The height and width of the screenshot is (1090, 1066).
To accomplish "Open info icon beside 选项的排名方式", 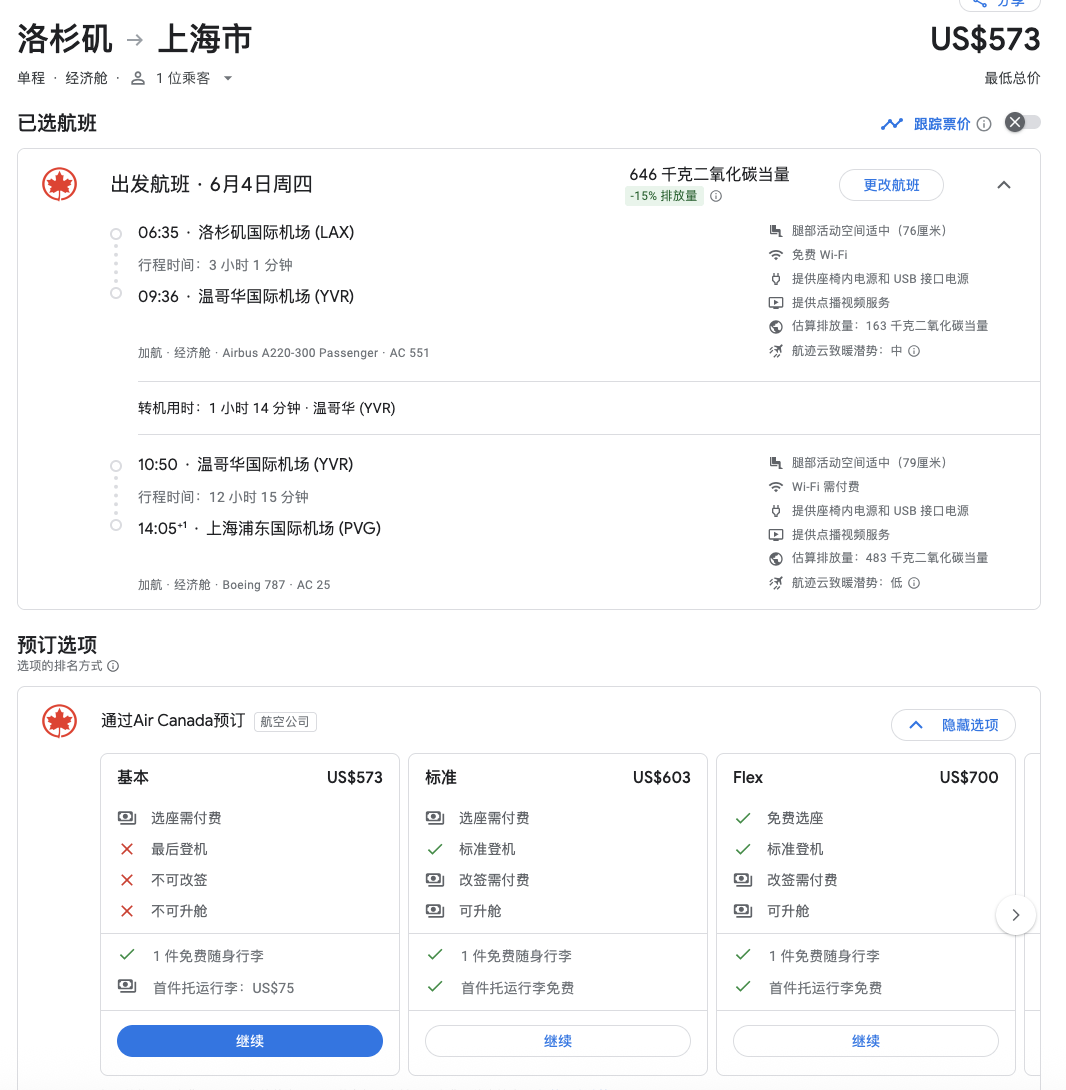I will tap(113, 666).
